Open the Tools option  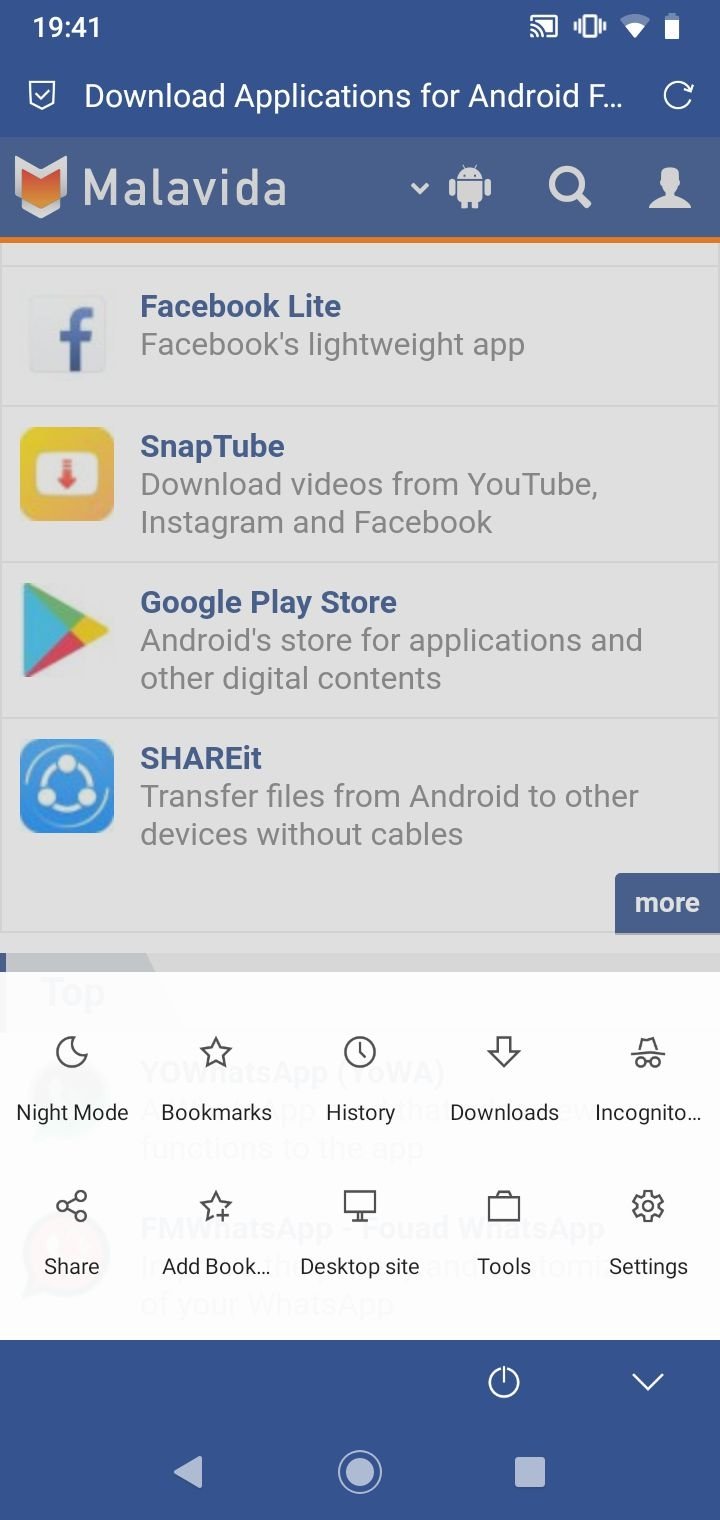tap(504, 1233)
